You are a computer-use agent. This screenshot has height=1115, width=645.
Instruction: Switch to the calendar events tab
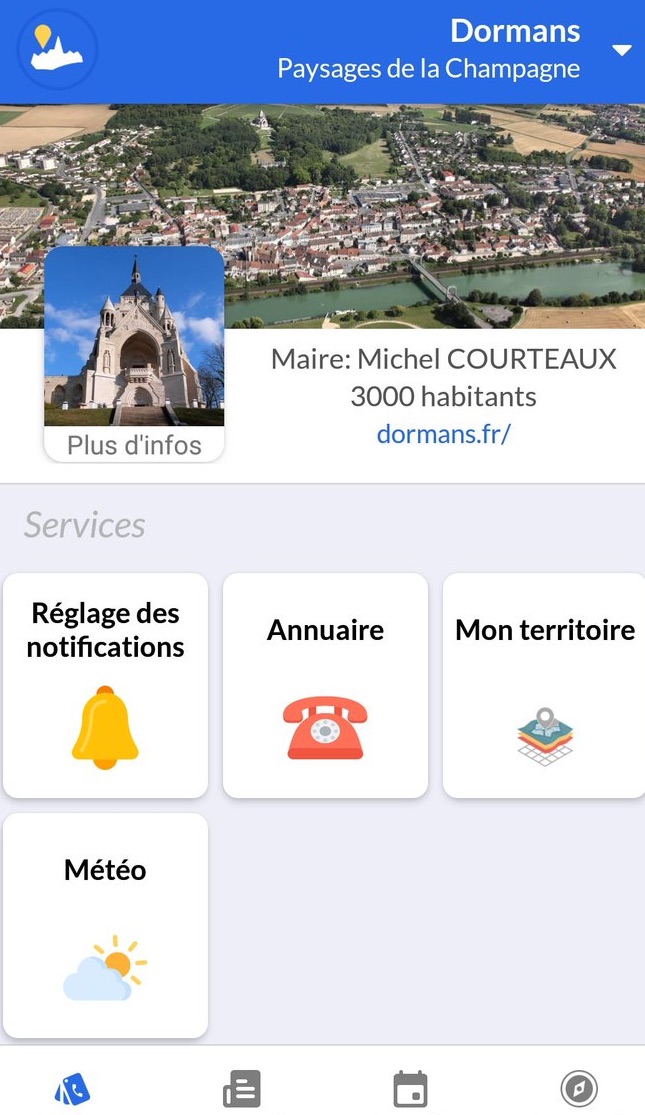tap(410, 1088)
